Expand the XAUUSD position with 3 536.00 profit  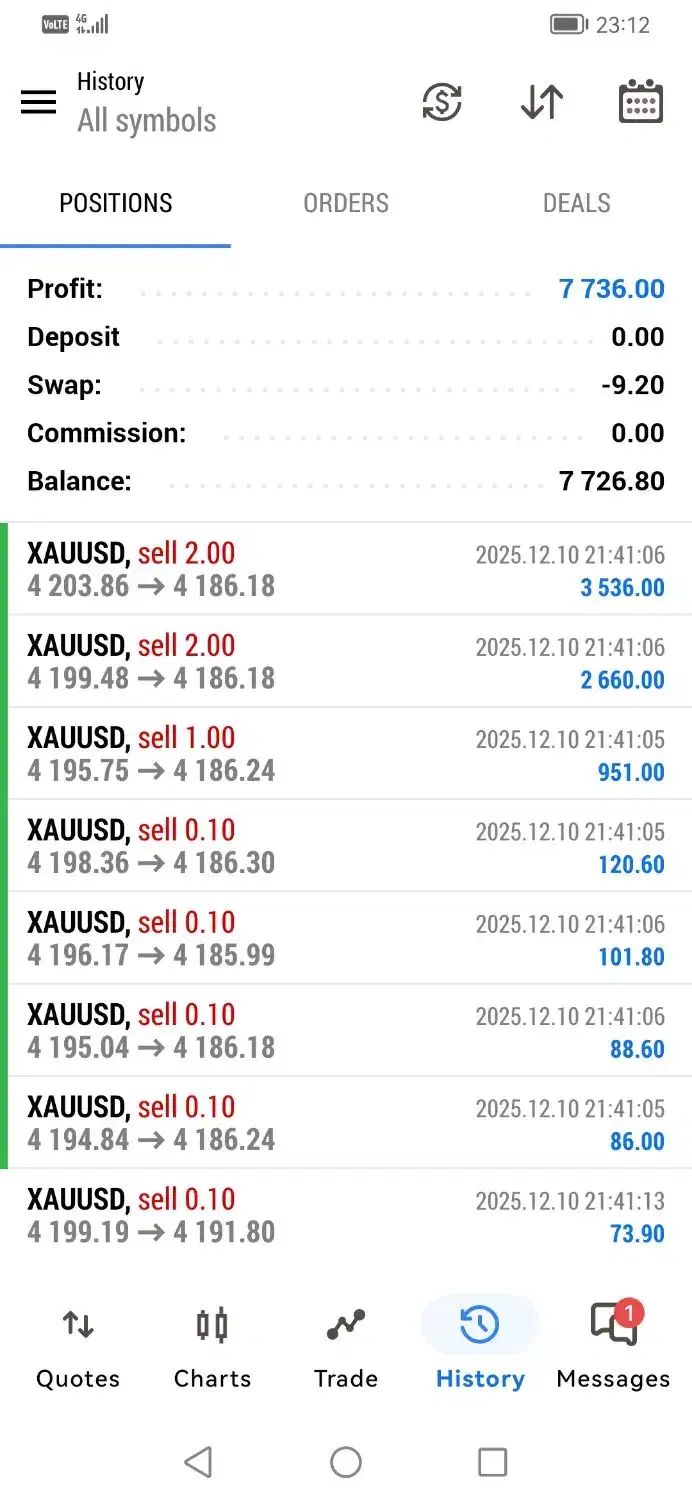(346, 569)
